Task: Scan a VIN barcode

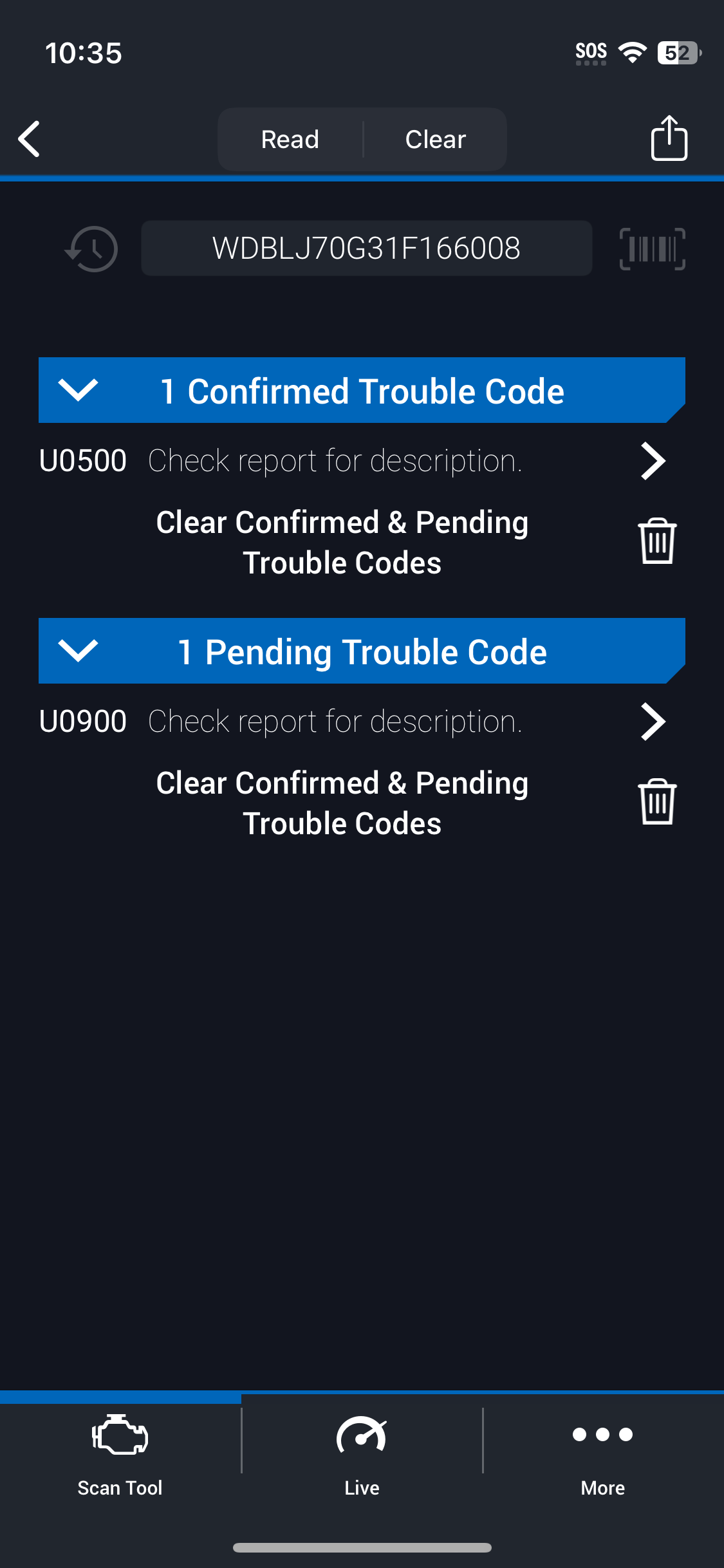Action: click(653, 249)
